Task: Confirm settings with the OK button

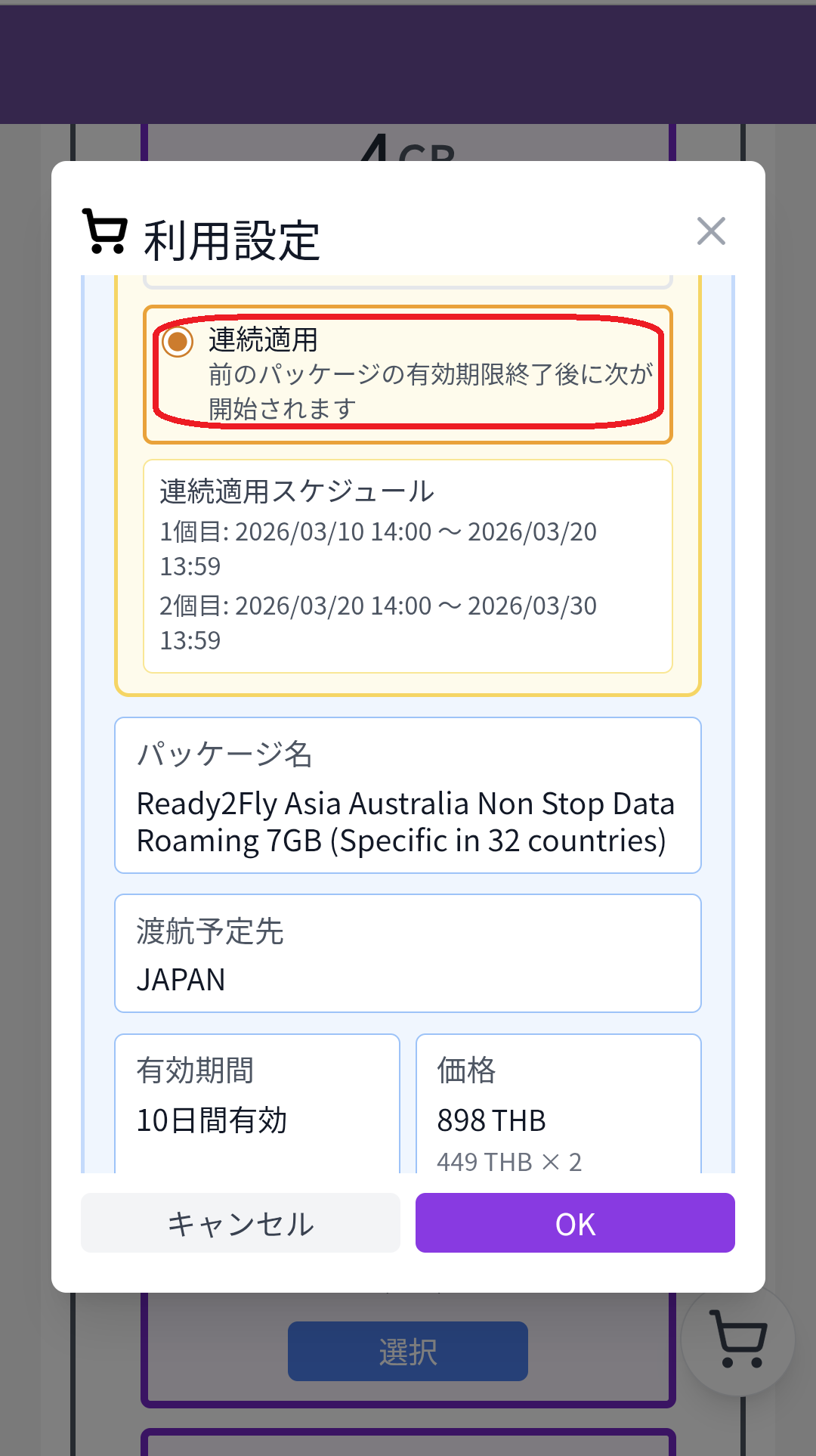Action: pos(575,1223)
